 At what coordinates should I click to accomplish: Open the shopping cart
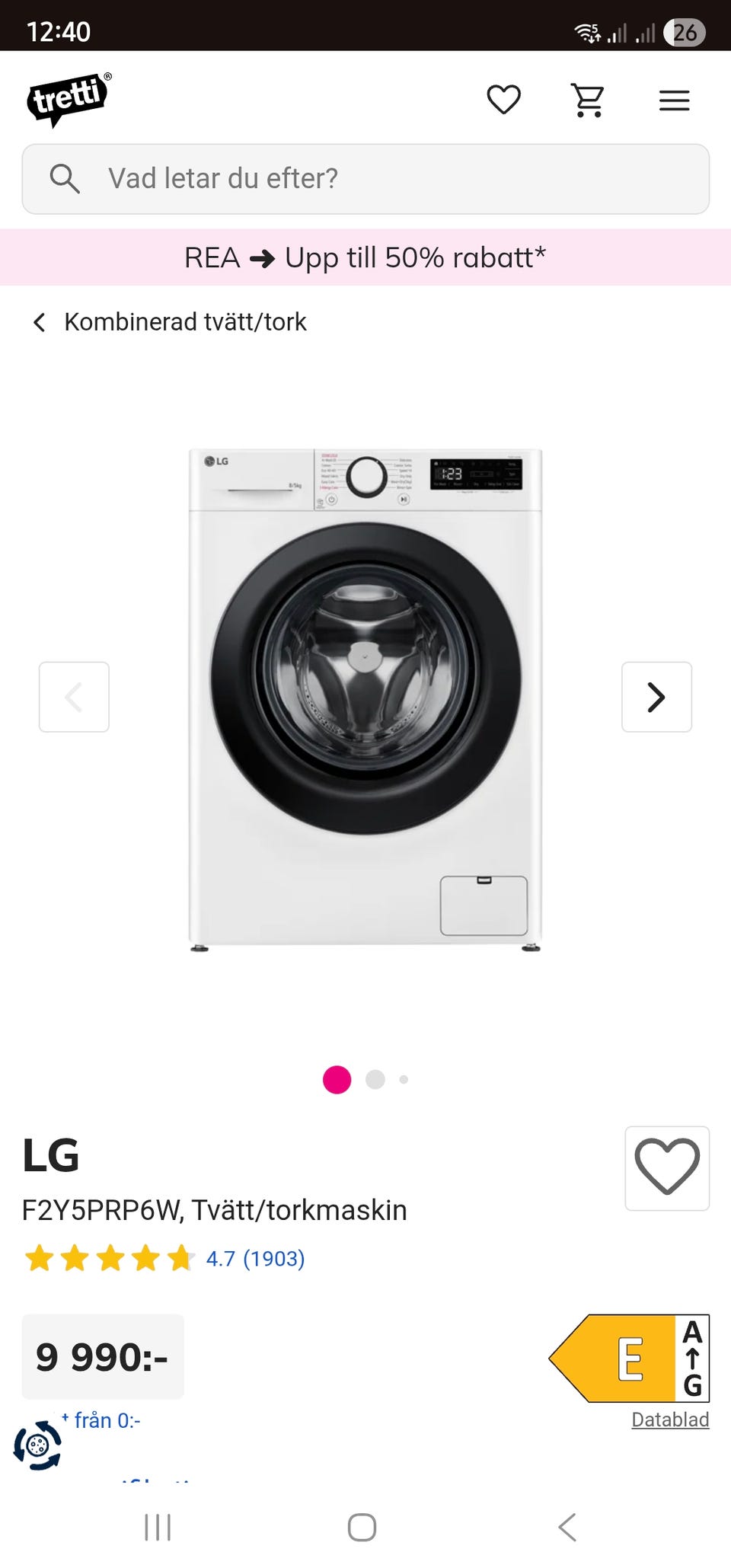588,100
